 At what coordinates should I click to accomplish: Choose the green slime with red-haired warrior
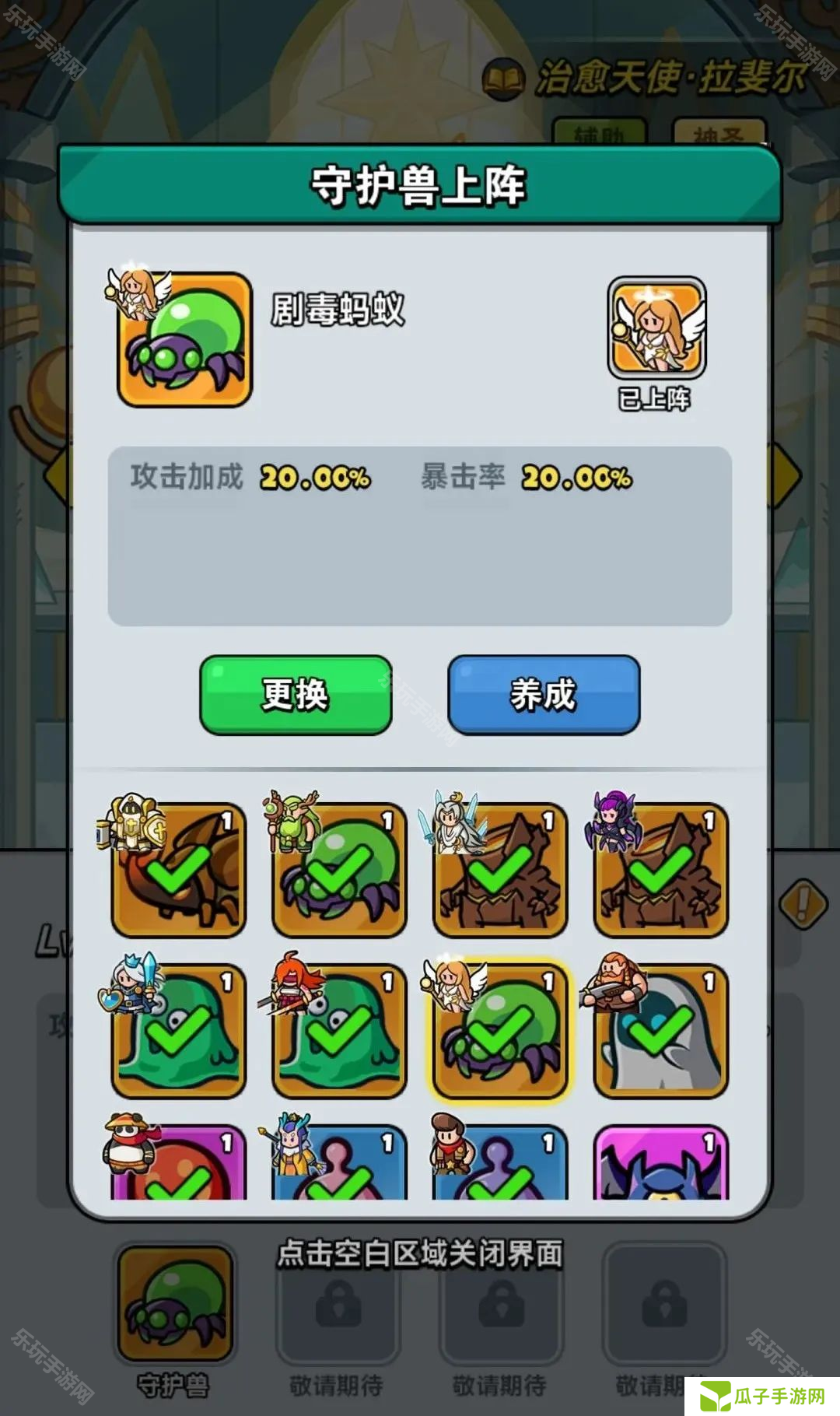(x=339, y=1030)
